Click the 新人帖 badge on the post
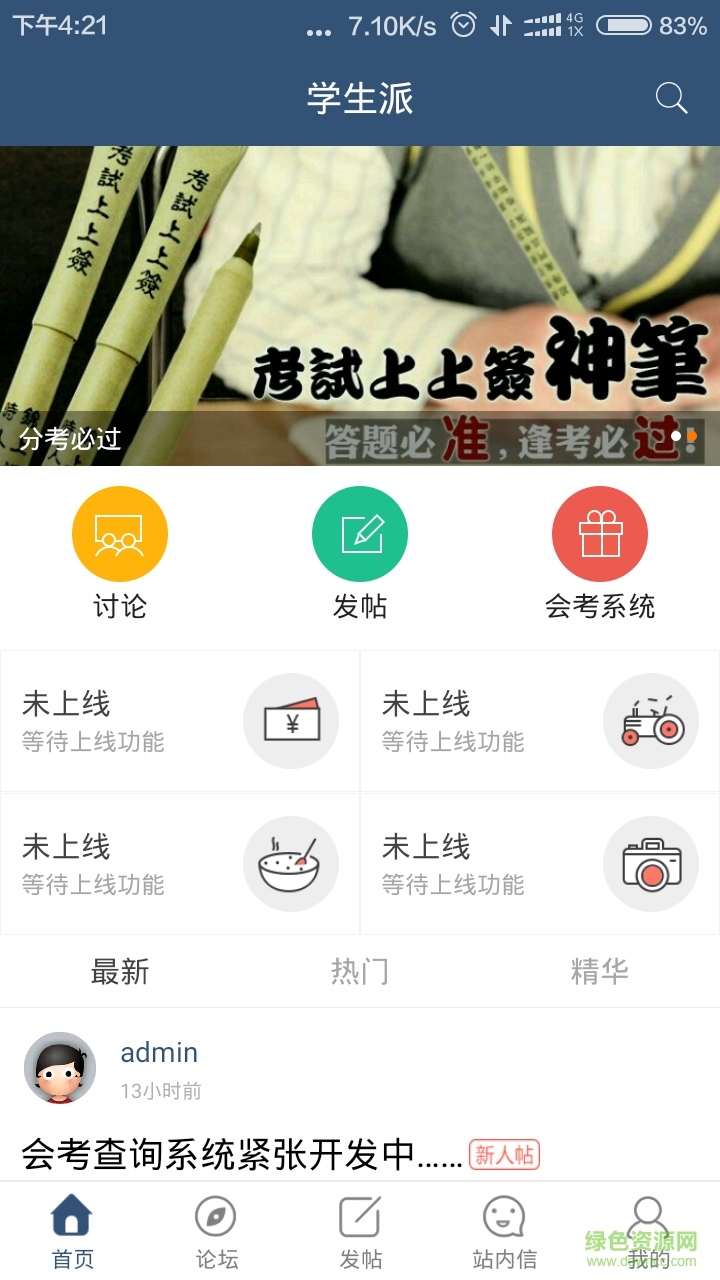 [505, 1154]
